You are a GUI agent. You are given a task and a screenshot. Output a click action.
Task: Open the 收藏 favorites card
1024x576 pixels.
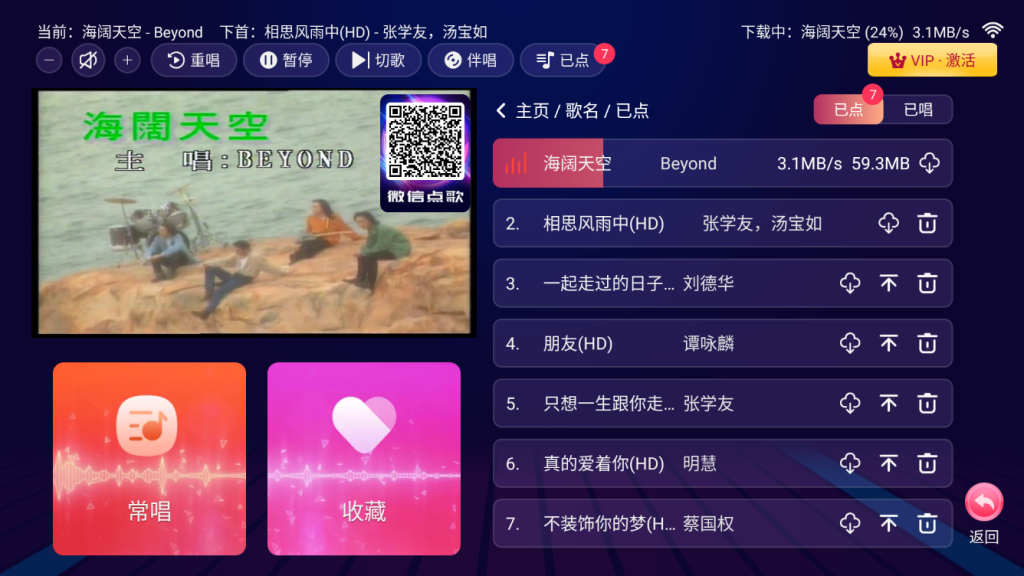coord(363,458)
